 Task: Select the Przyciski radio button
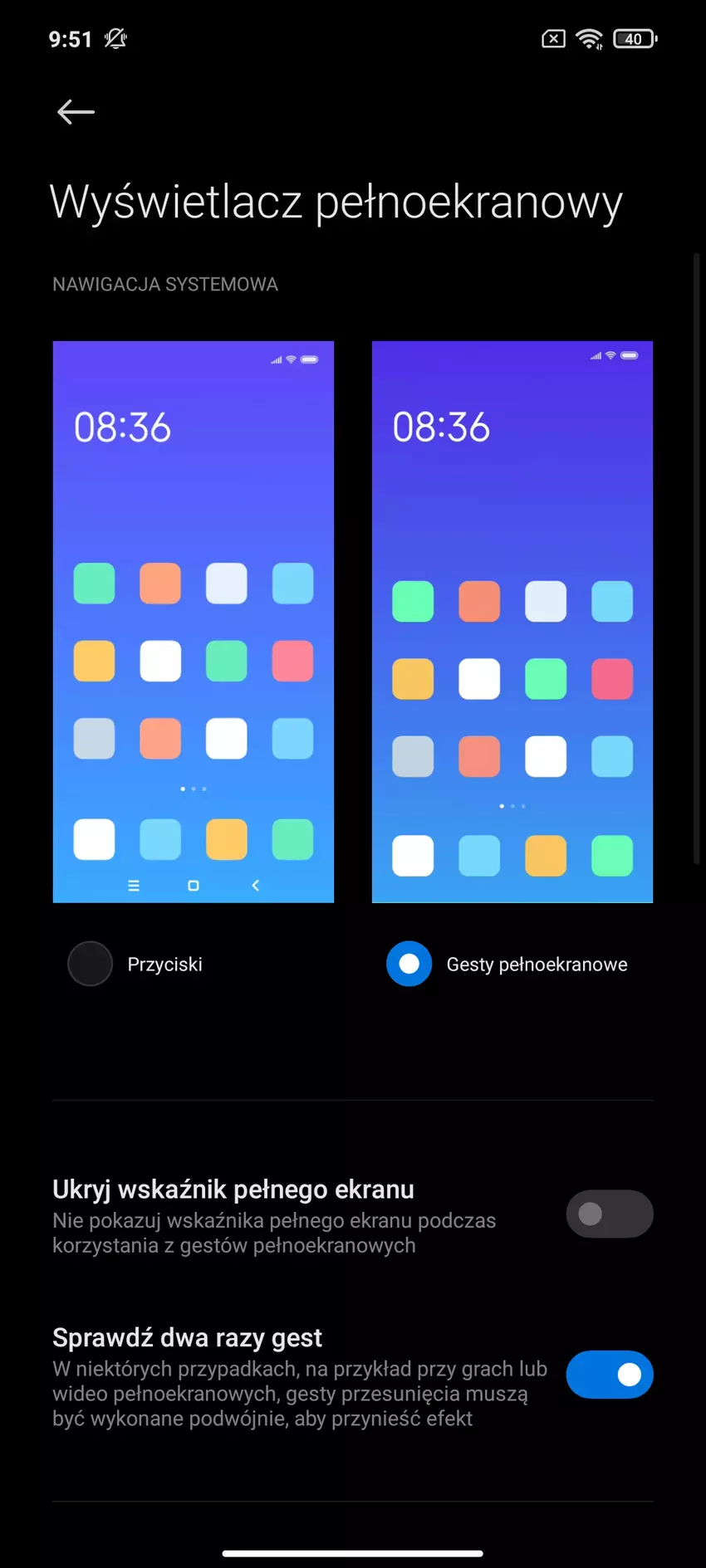(90, 964)
